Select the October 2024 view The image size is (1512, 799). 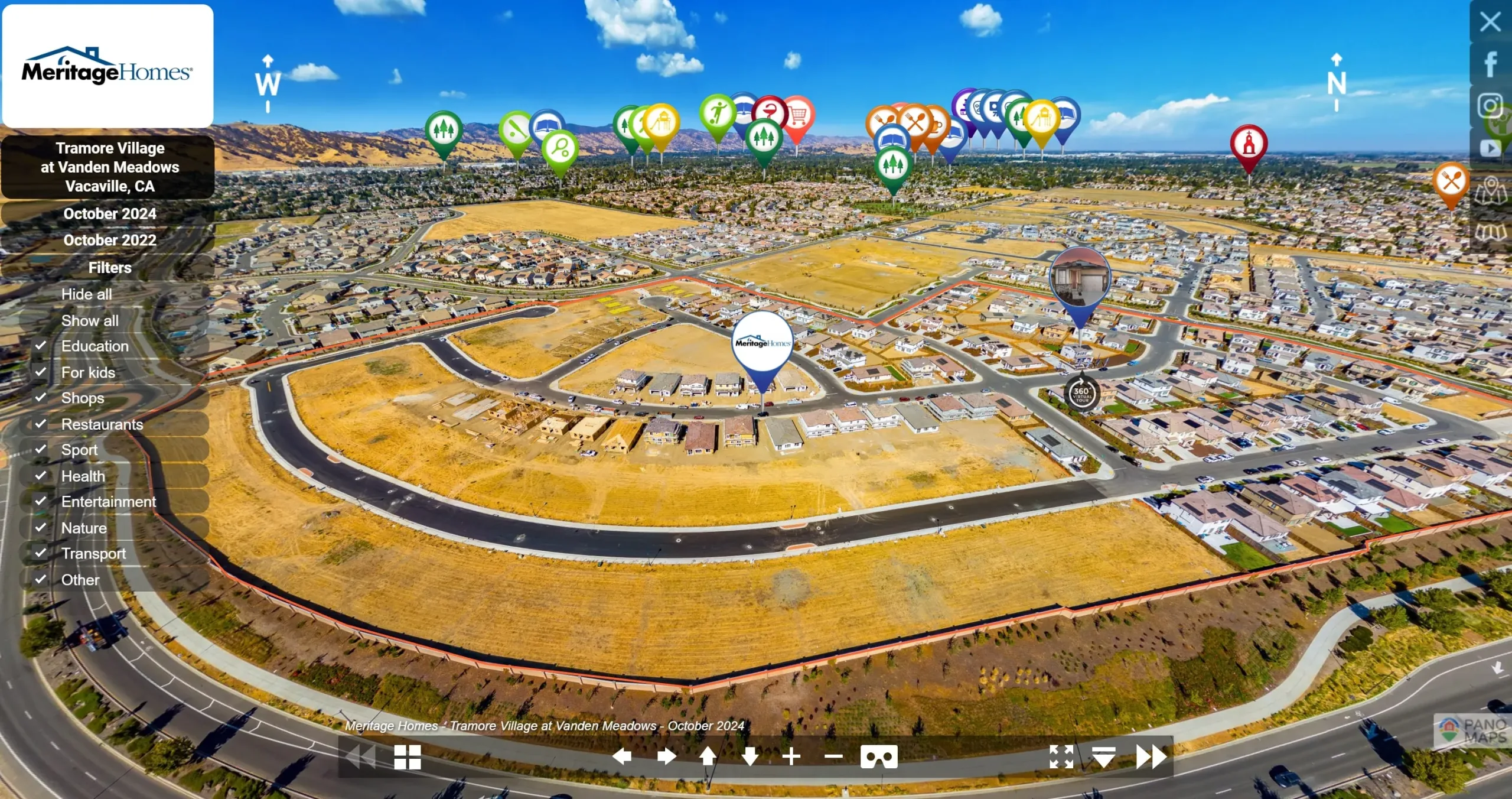[110, 214]
